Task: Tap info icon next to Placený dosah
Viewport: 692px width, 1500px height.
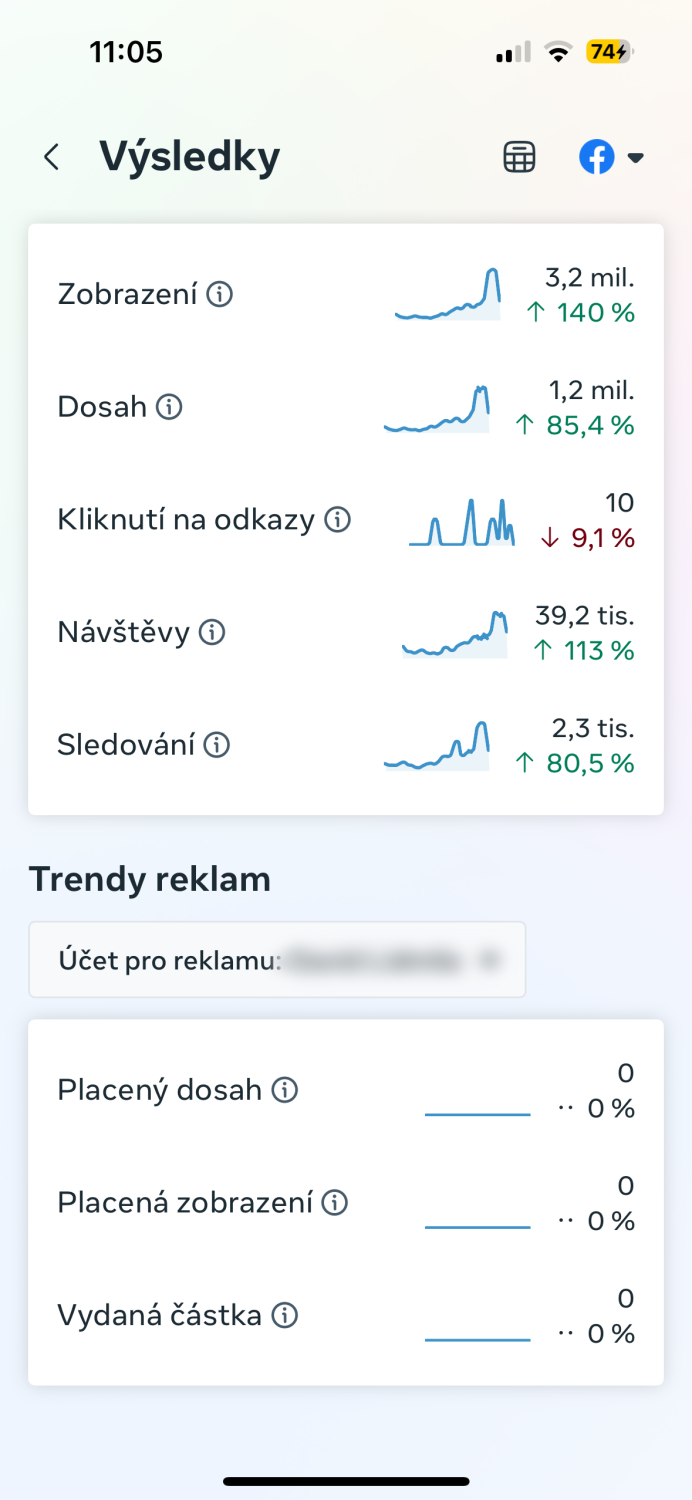Action: [x=285, y=1090]
